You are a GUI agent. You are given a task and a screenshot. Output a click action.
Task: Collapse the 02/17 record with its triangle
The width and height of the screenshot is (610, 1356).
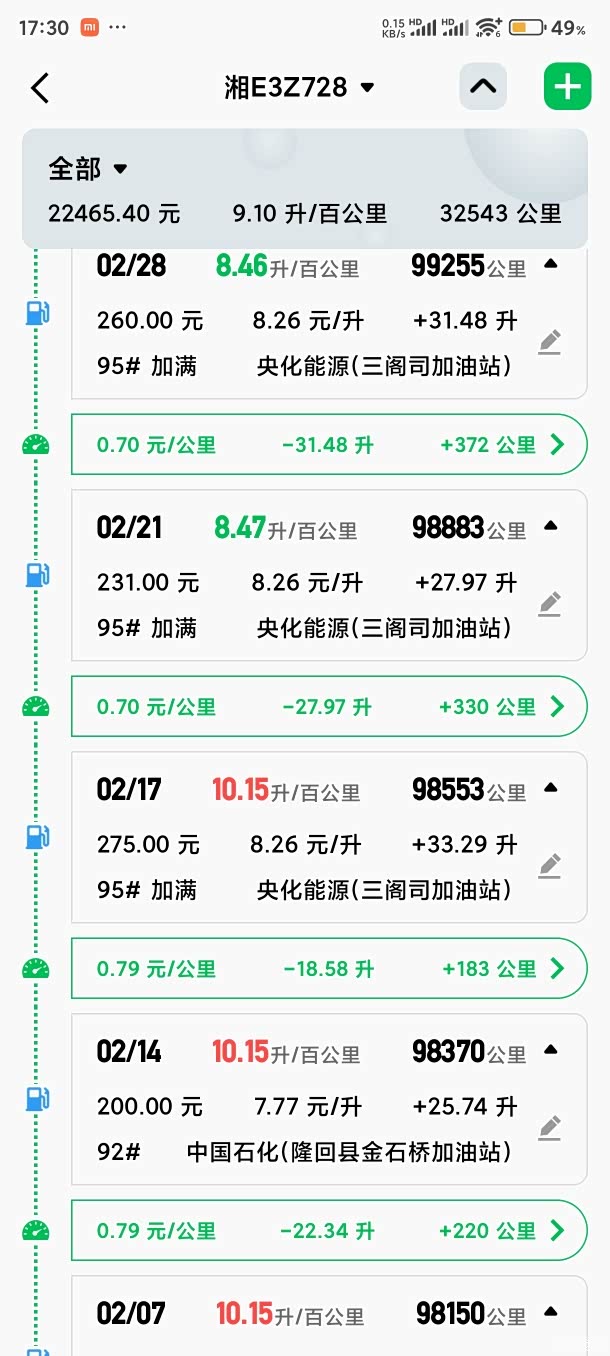pyautogui.click(x=550, y=788)
